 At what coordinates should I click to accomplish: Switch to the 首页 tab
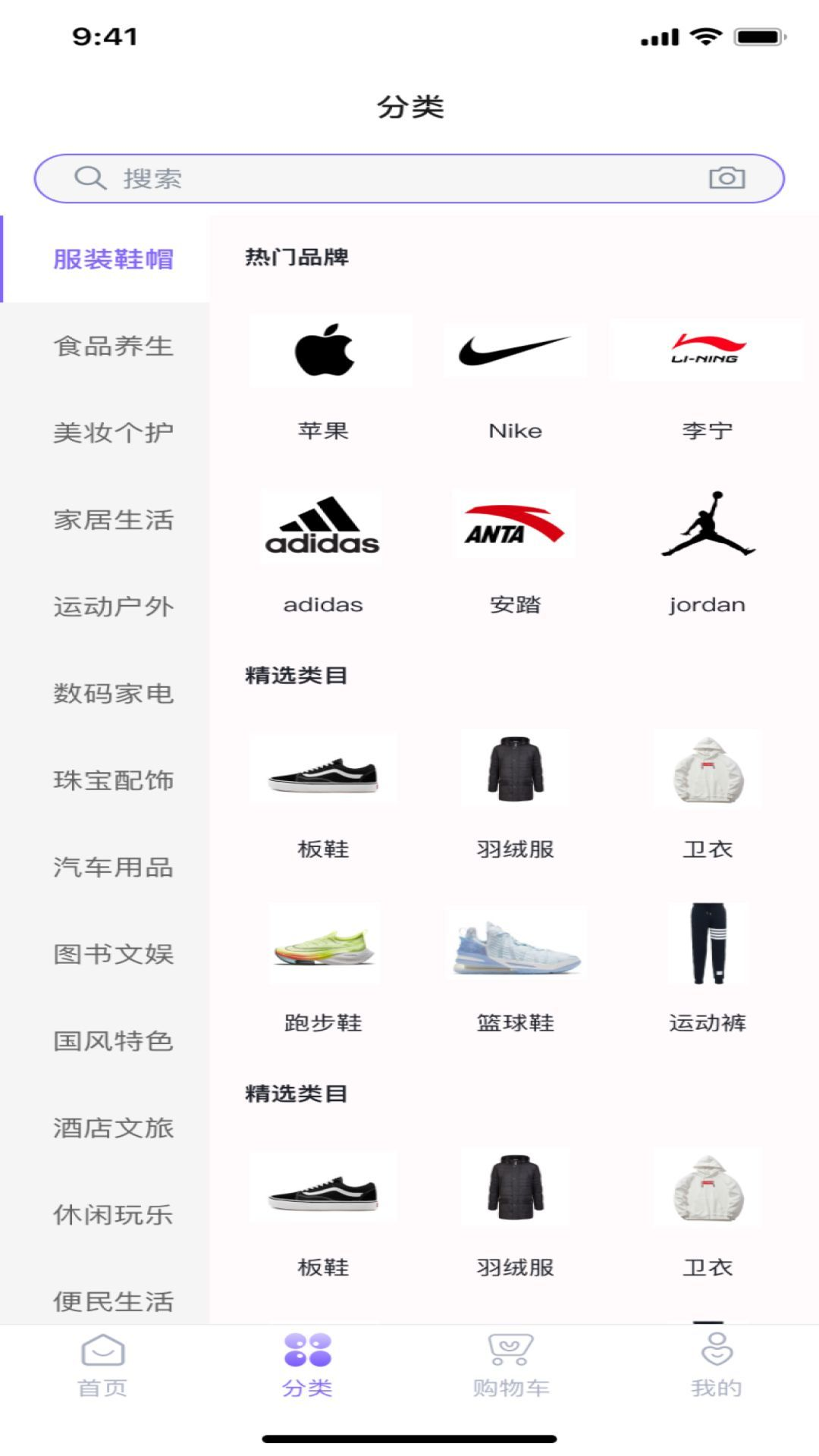[x=102, y=1365]
